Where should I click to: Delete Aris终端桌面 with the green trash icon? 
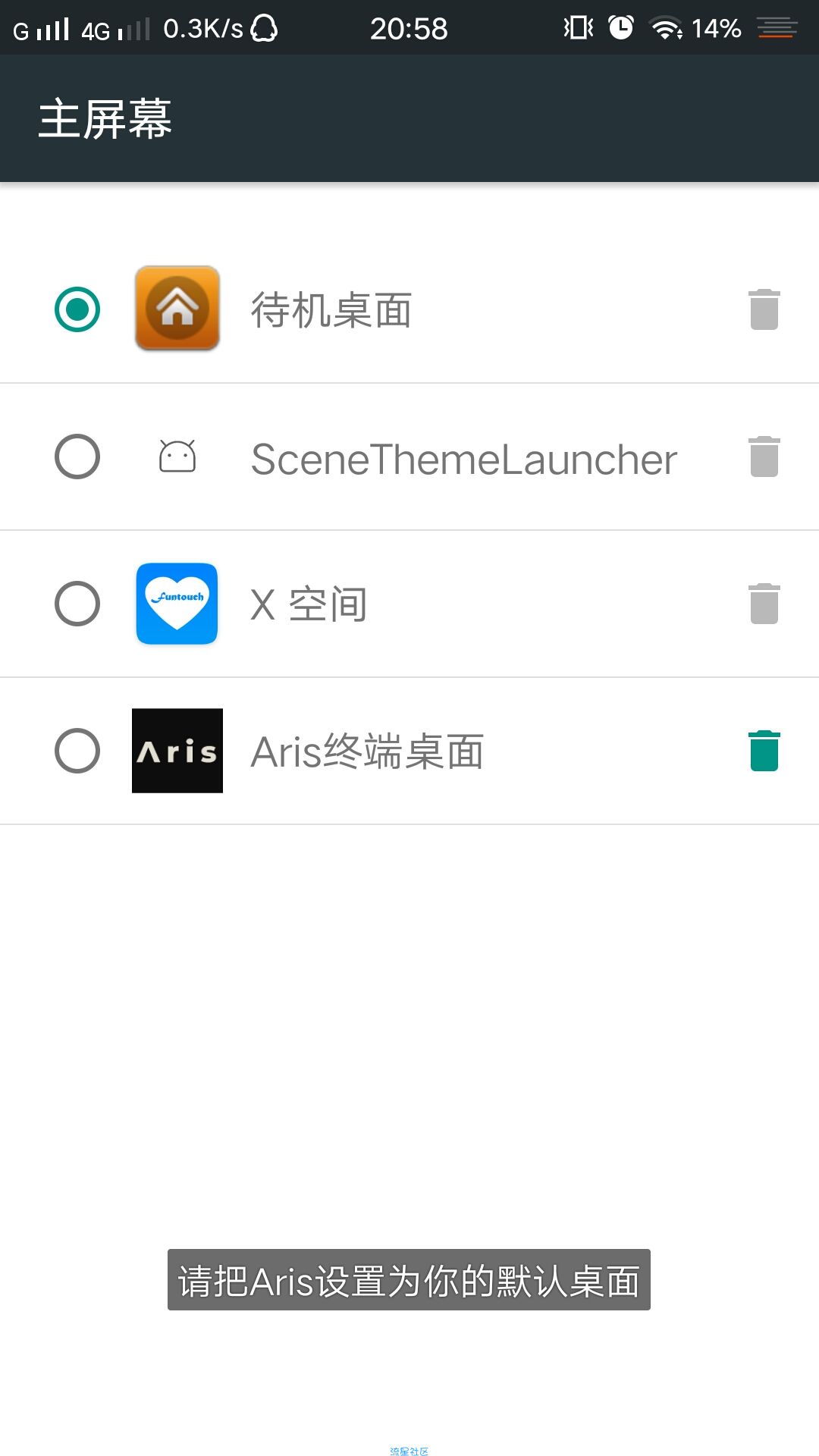764,751
